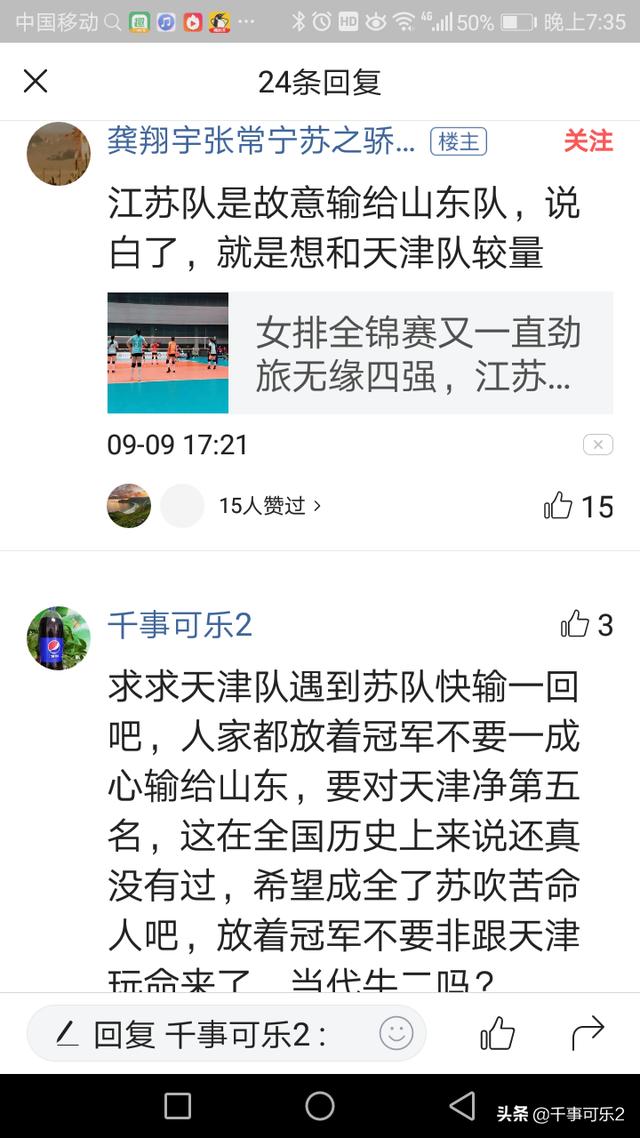Tap the thumbs-up in the bottom bar
The width and height of the screenshot is (640, 1138).
(497, 1033)
